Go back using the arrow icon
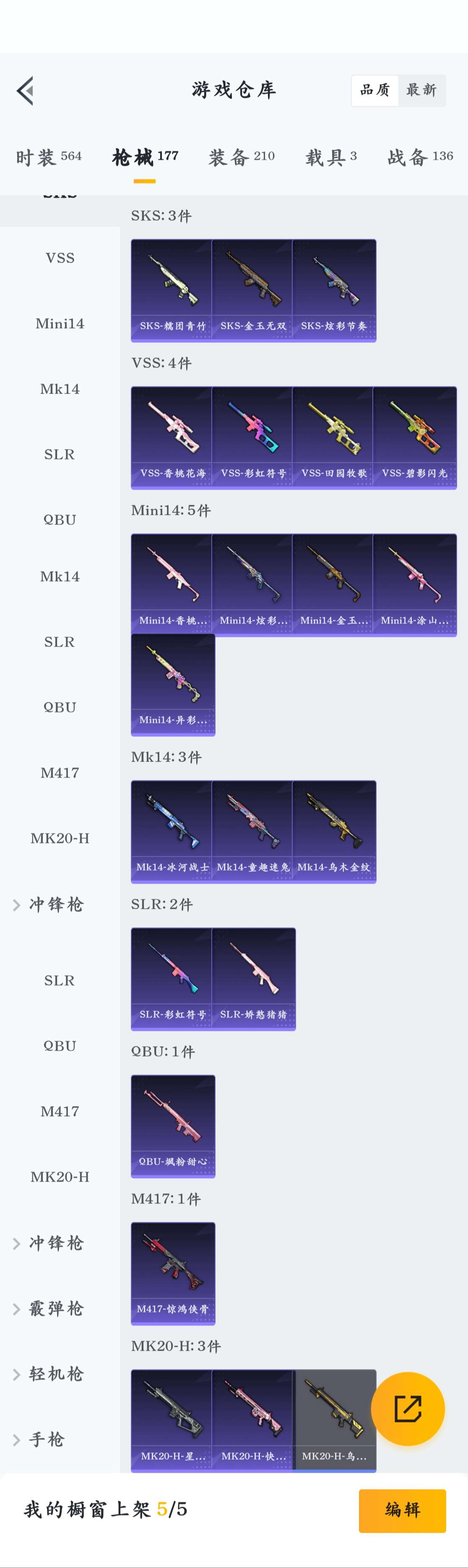Viewport: 468px width, 1568px height. tap(25, 91)
